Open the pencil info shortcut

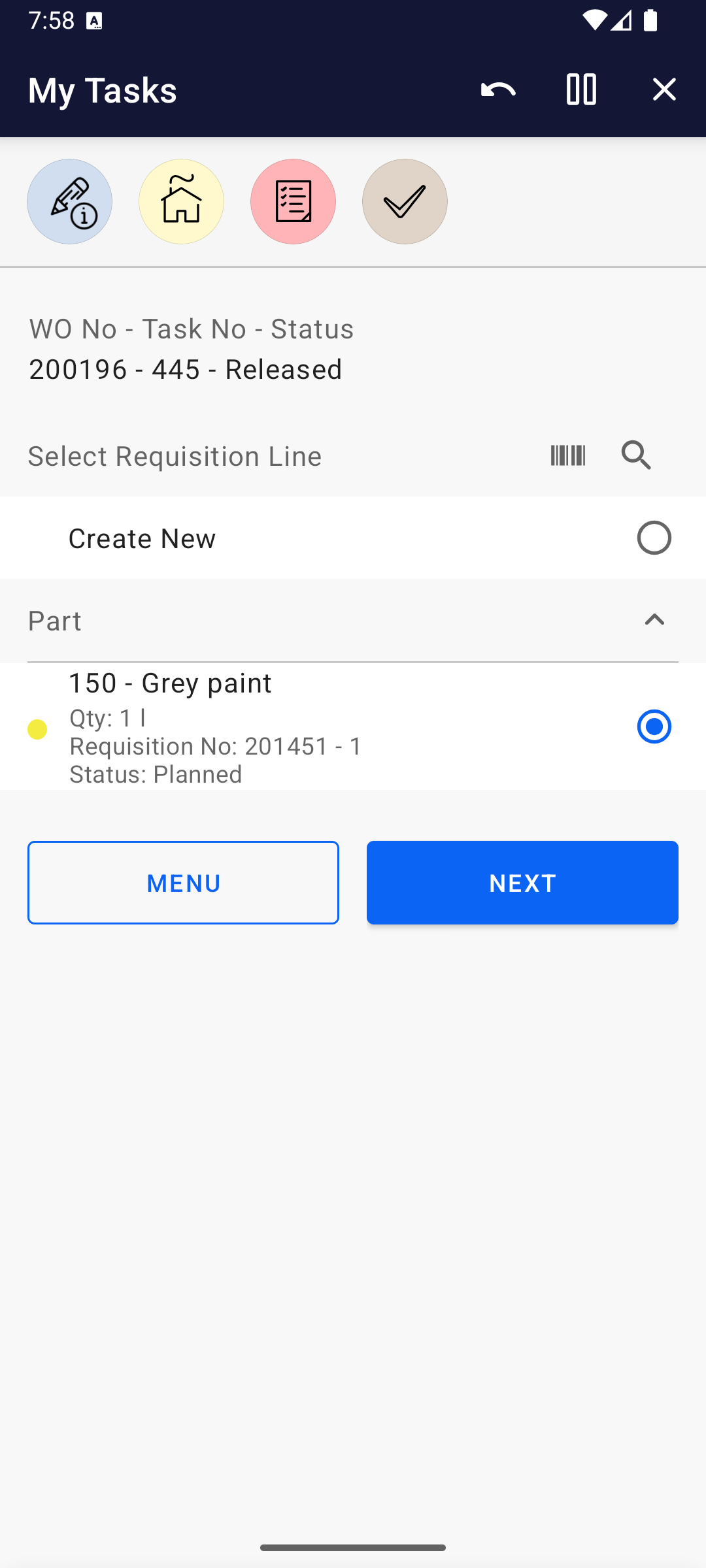pyautogui.click(x=70, y=202)
